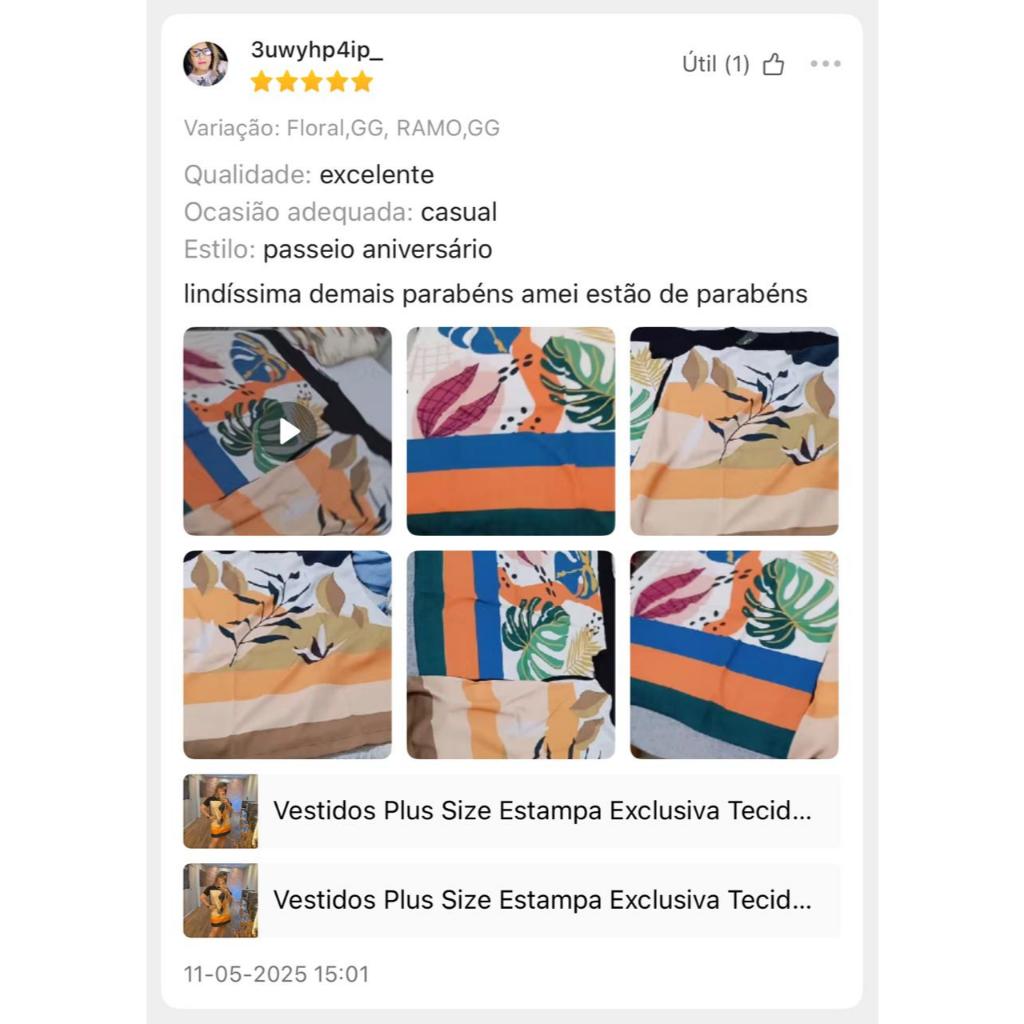
Task: Open the three-dot overflow menu
Action: click(825, 63)
